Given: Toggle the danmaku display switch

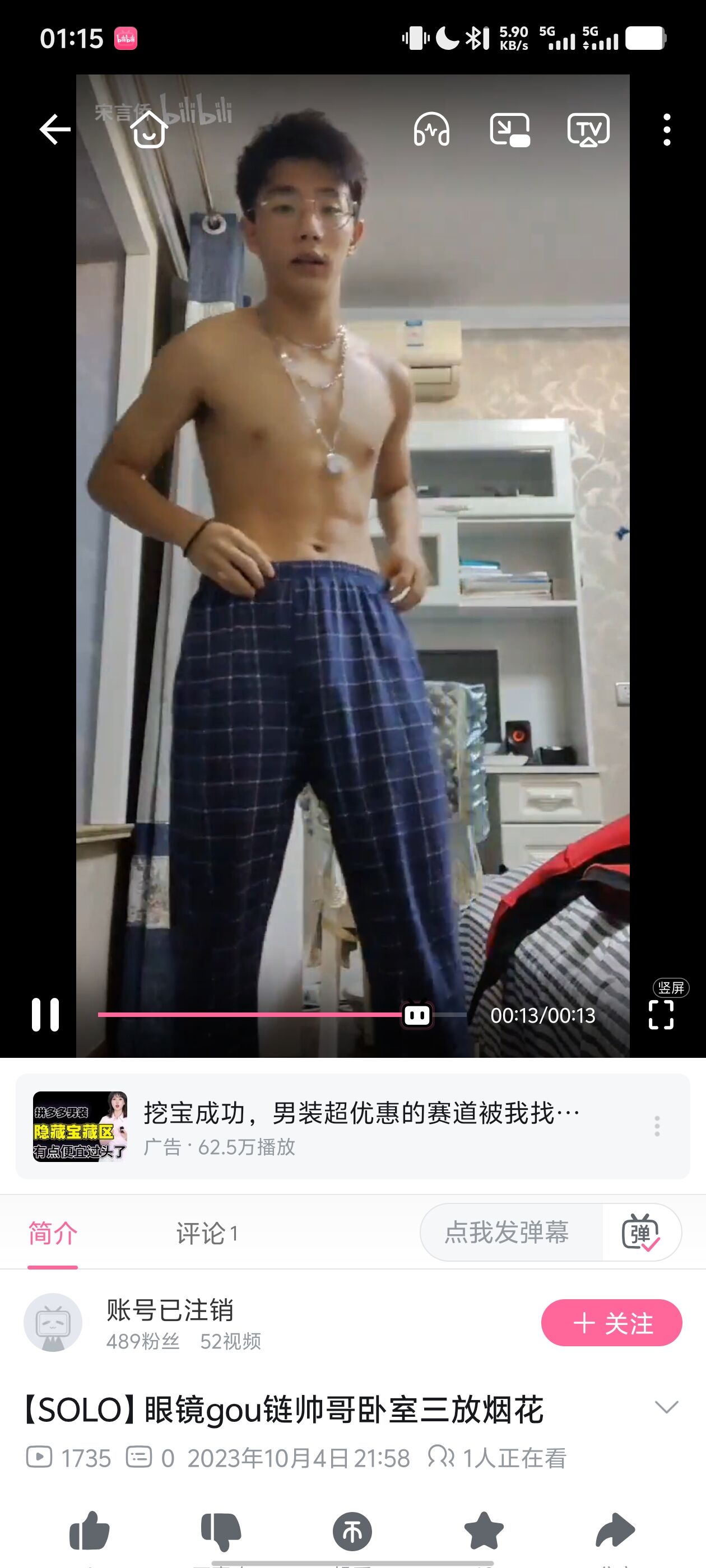Looking at the screenshot, I should pos(641,1233).
